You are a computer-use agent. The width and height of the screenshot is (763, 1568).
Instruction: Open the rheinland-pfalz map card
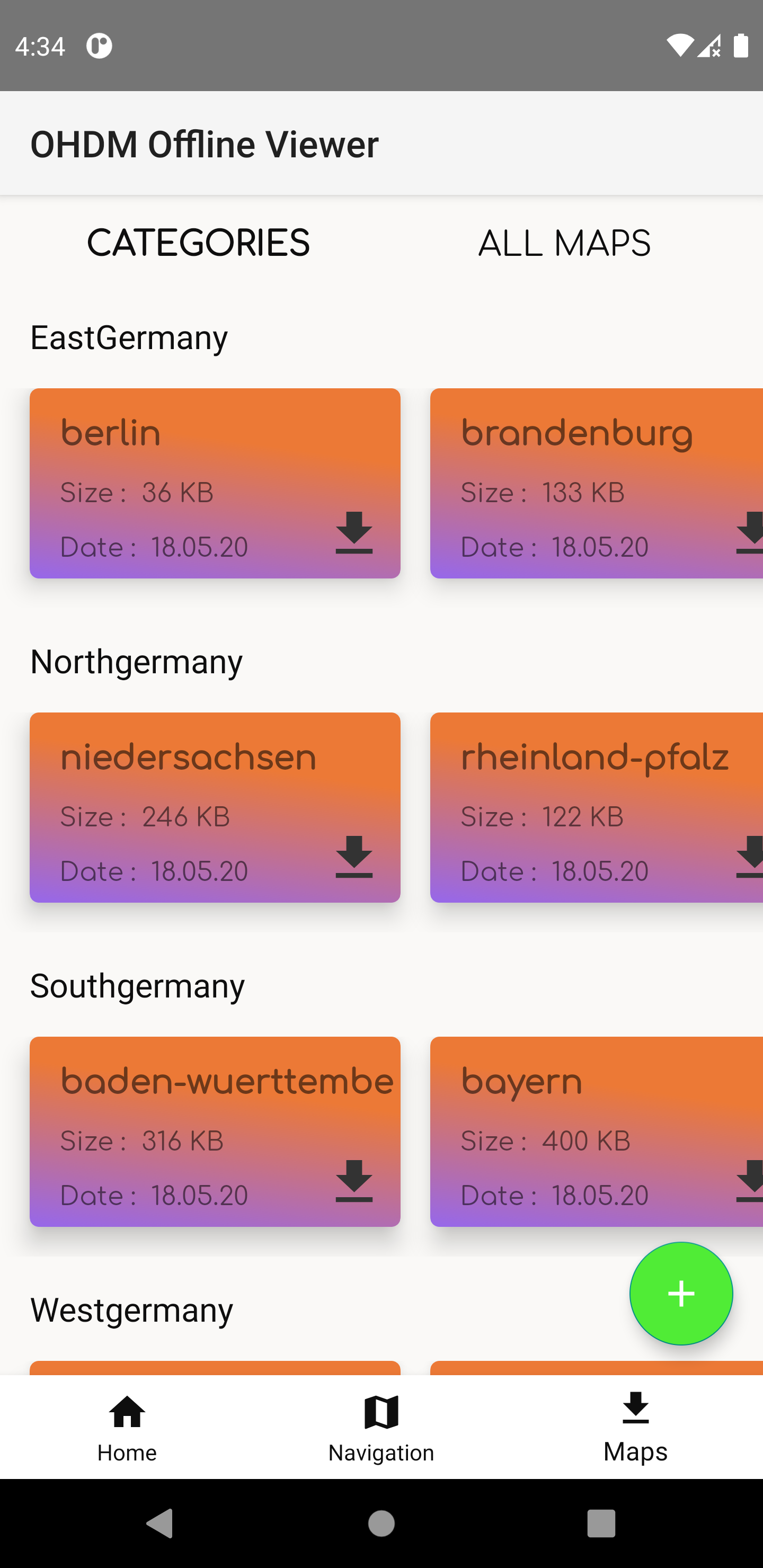[597, 808]
